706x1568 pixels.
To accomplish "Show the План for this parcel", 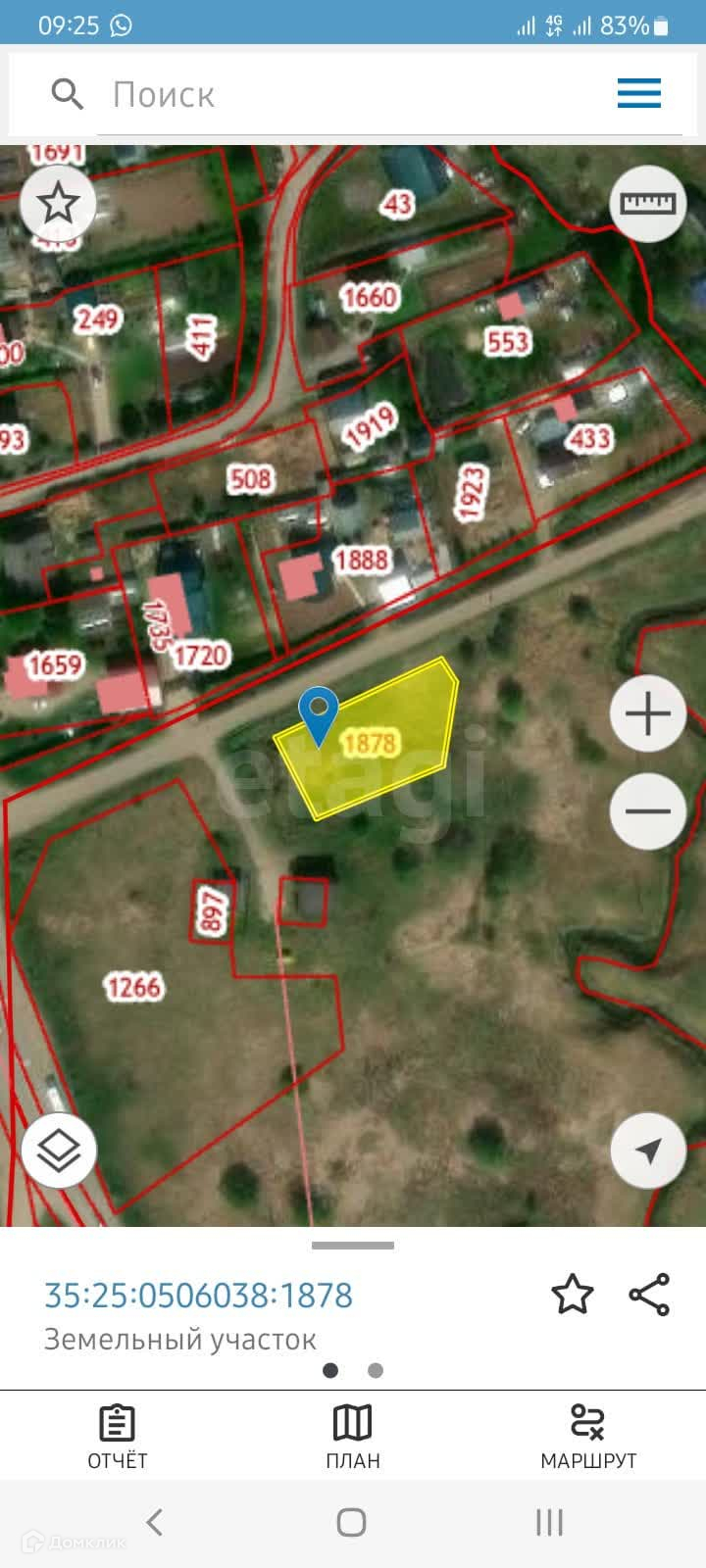I will (x=353, y=1437).
